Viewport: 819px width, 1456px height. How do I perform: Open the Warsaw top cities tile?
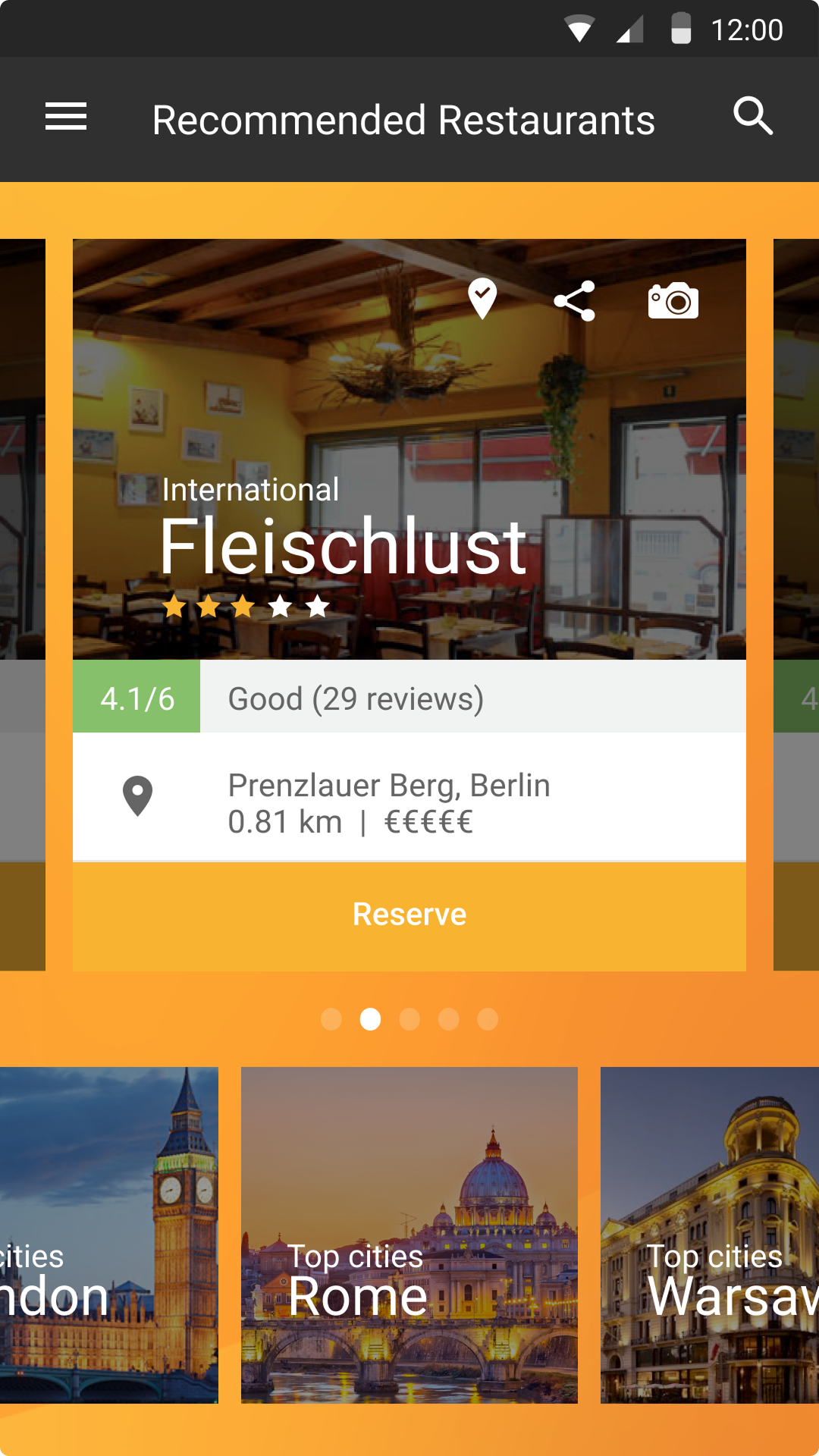[x=710, y=1235]
